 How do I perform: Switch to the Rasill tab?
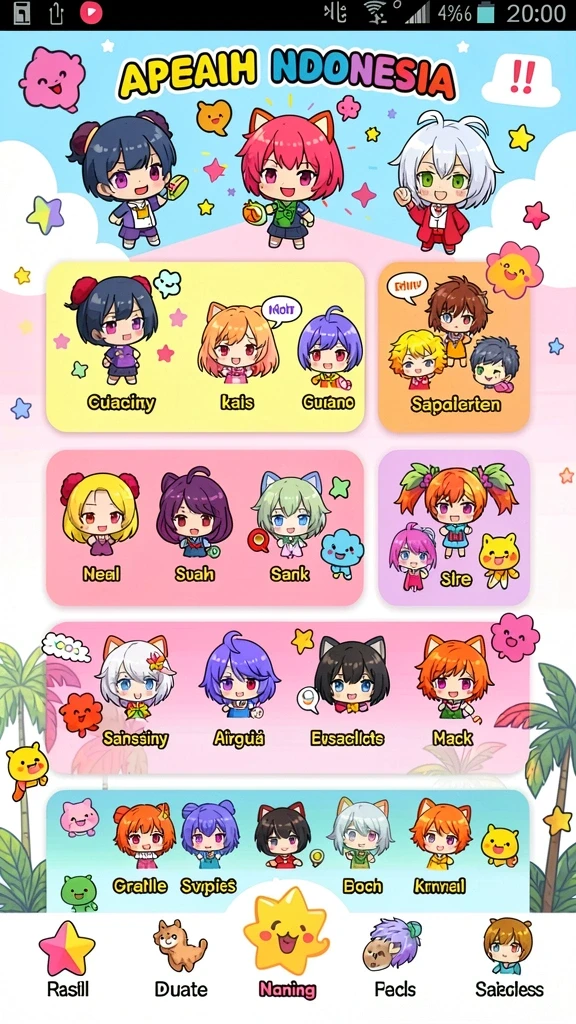67,960
